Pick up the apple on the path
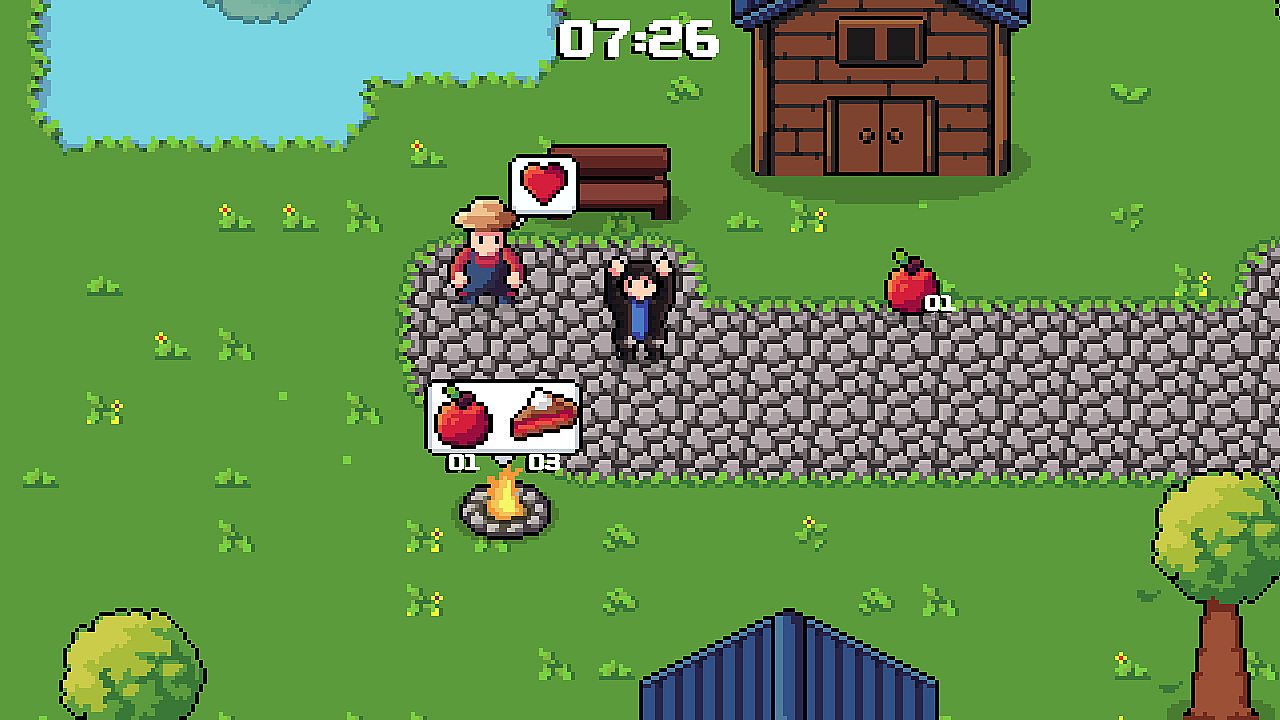Screen dimensions: 1280x720 (x=909, y=285)
